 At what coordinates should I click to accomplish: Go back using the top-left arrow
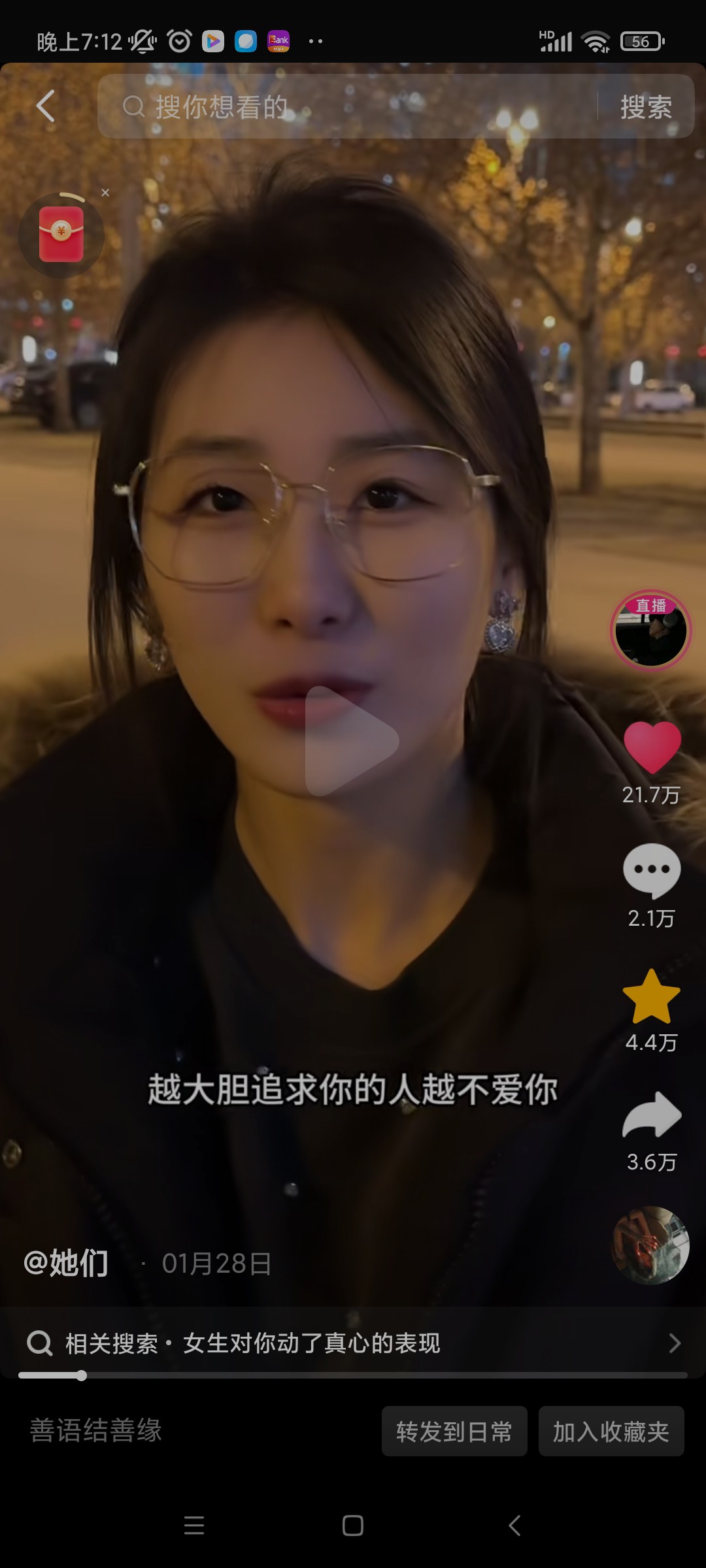(x=46, y=106)
